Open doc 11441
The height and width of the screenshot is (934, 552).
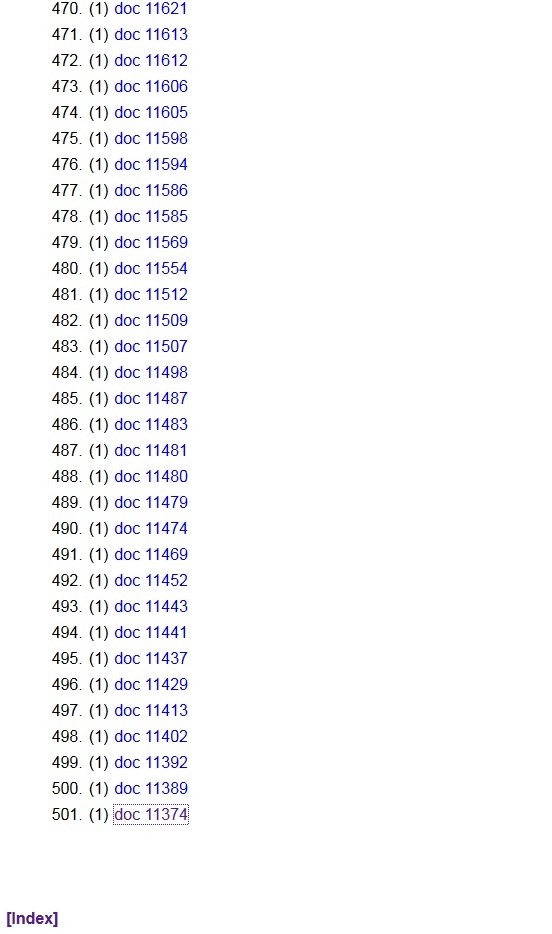[151, 633]
